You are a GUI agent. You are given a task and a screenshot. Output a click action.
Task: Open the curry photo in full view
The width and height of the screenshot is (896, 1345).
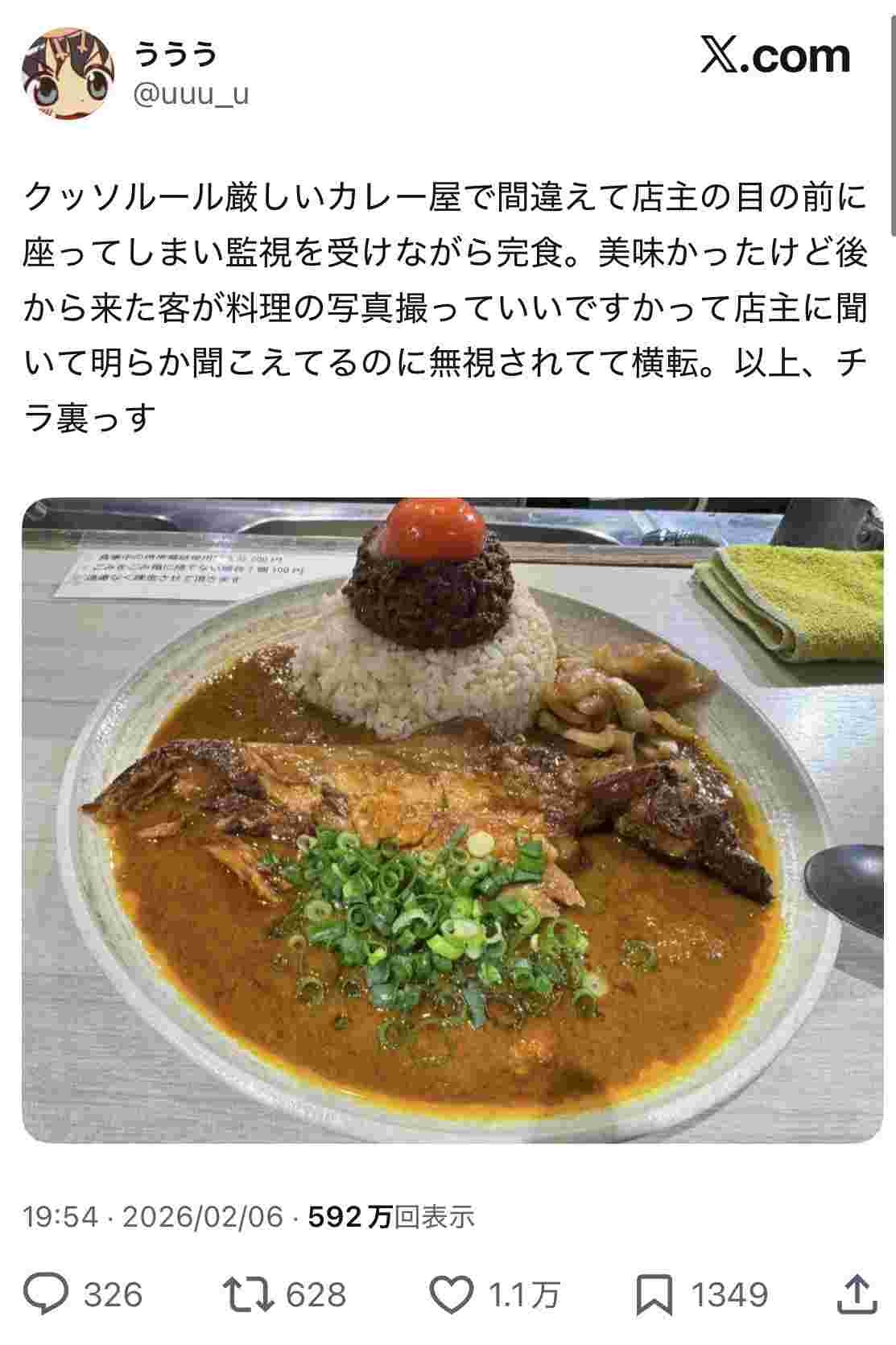point(452,819)
